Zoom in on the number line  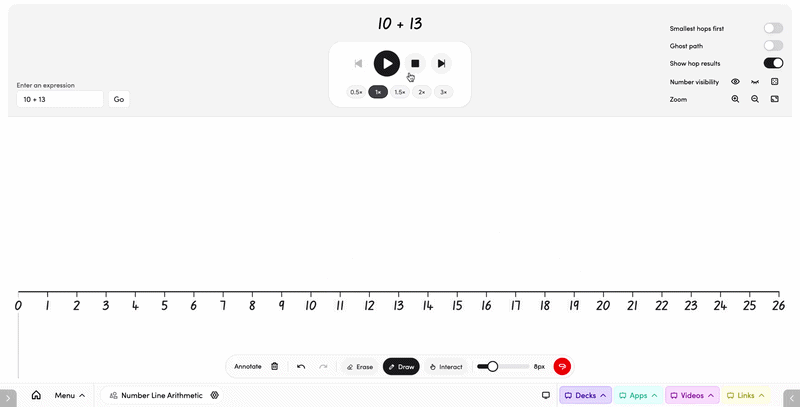(x=735, y=99)
